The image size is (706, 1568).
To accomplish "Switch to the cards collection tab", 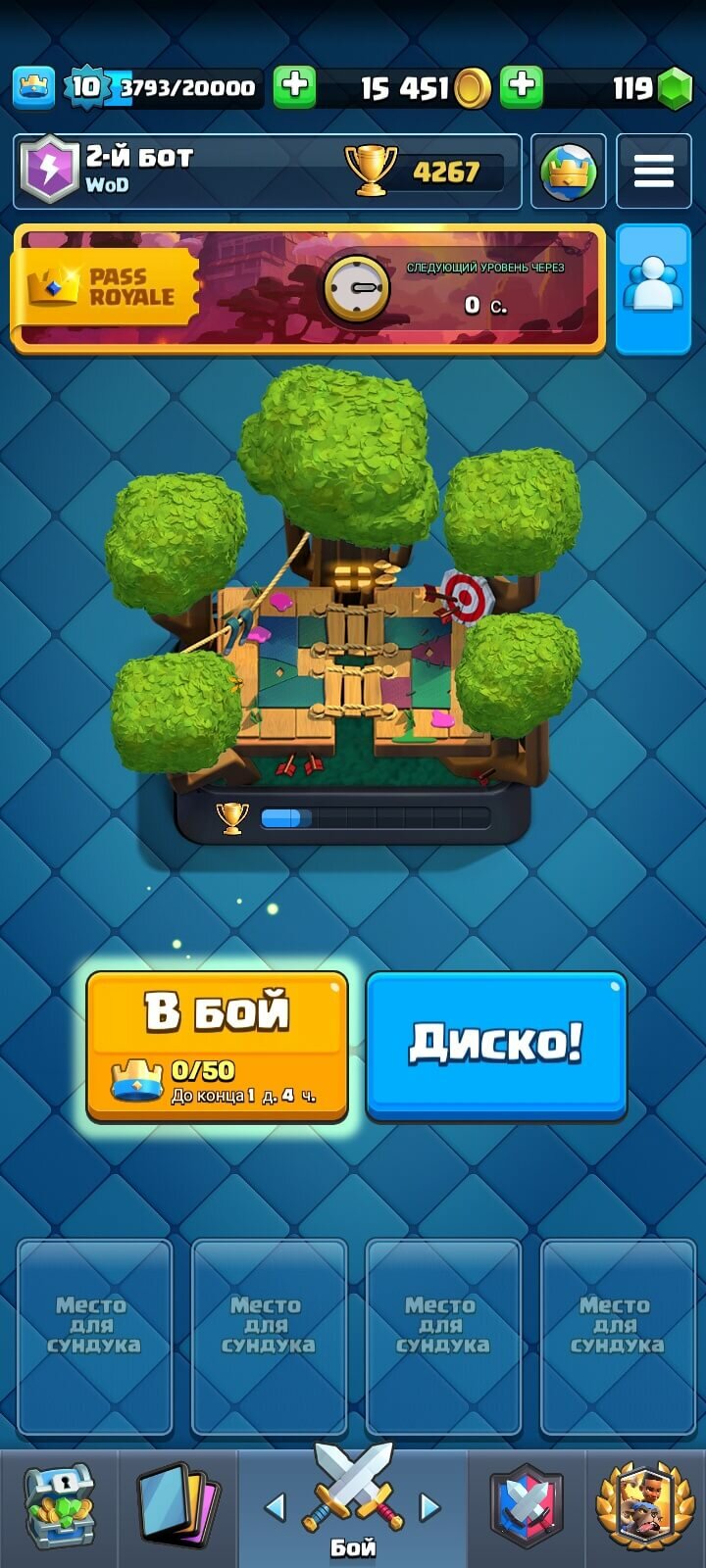I will pyautogui.click(x=177, y=1507).
